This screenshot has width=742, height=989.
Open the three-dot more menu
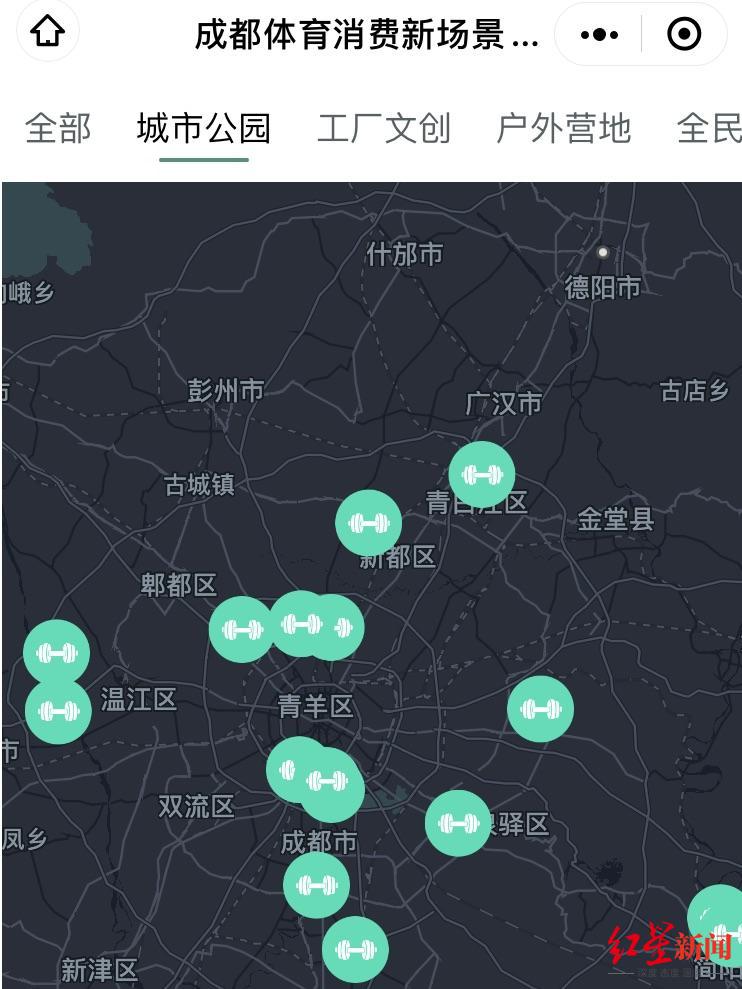[599, 35]
